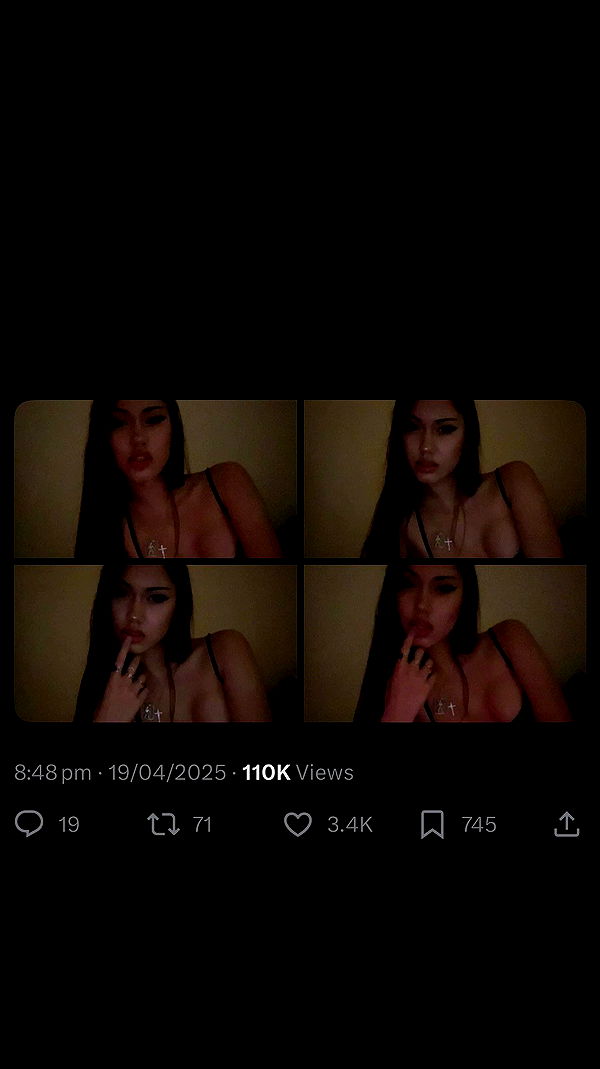
Task: Share the post via share icon
Action: 566,824
